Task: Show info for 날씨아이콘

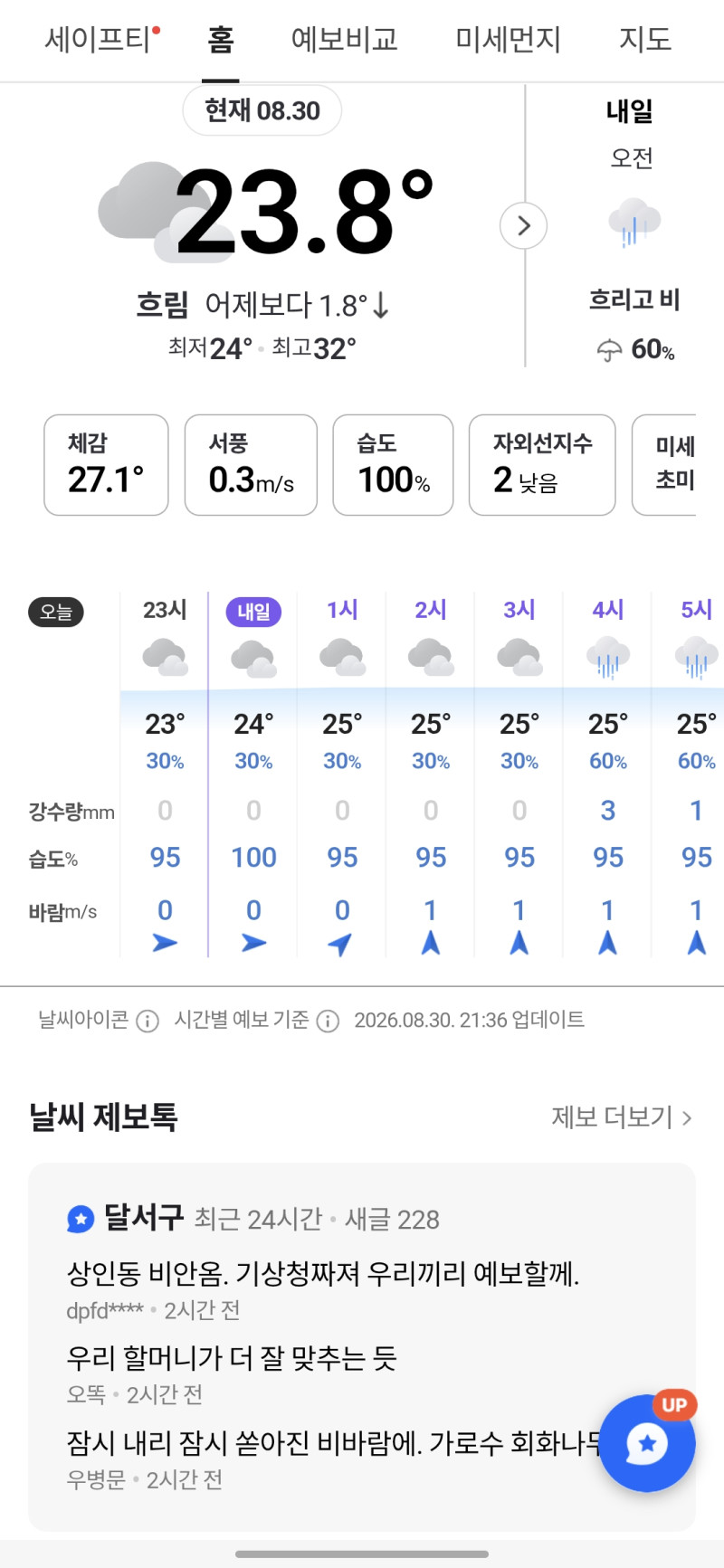Action: 148,1022
